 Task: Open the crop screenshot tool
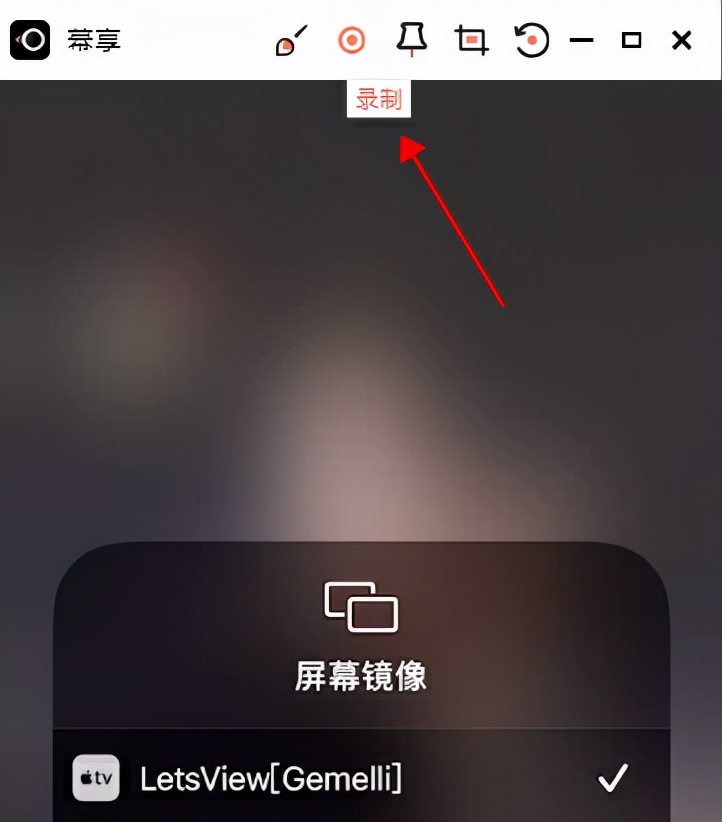471,40
